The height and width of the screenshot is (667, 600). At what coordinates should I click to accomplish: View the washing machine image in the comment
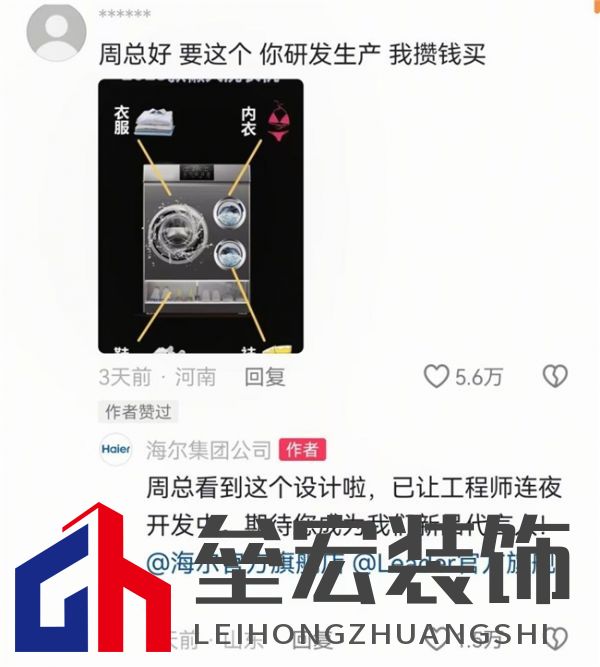coord(200,216)
